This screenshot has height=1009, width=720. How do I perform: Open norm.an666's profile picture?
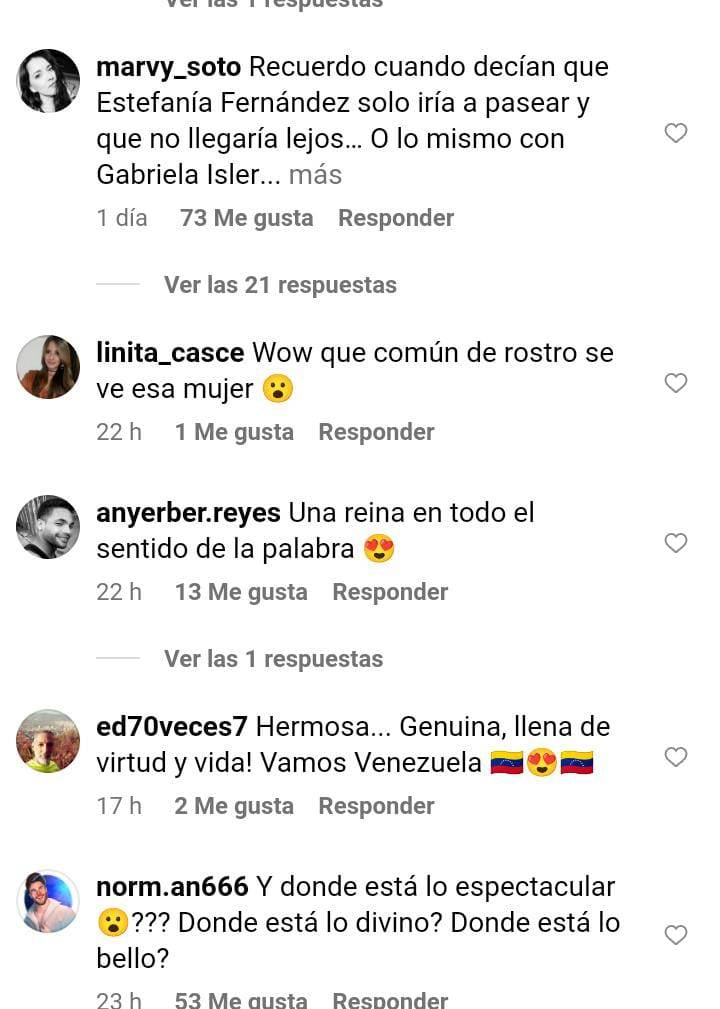point(48,901)
